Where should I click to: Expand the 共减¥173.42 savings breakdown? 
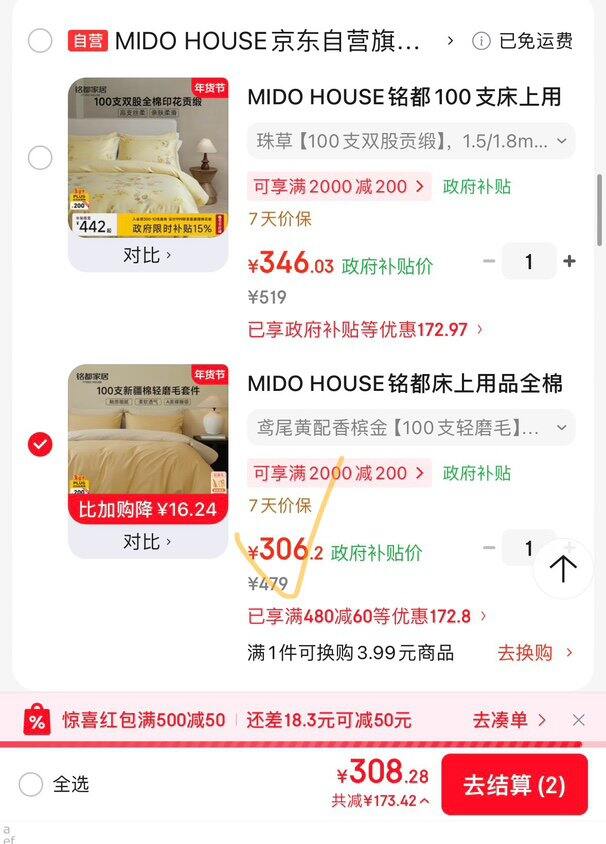coord(381,801)
